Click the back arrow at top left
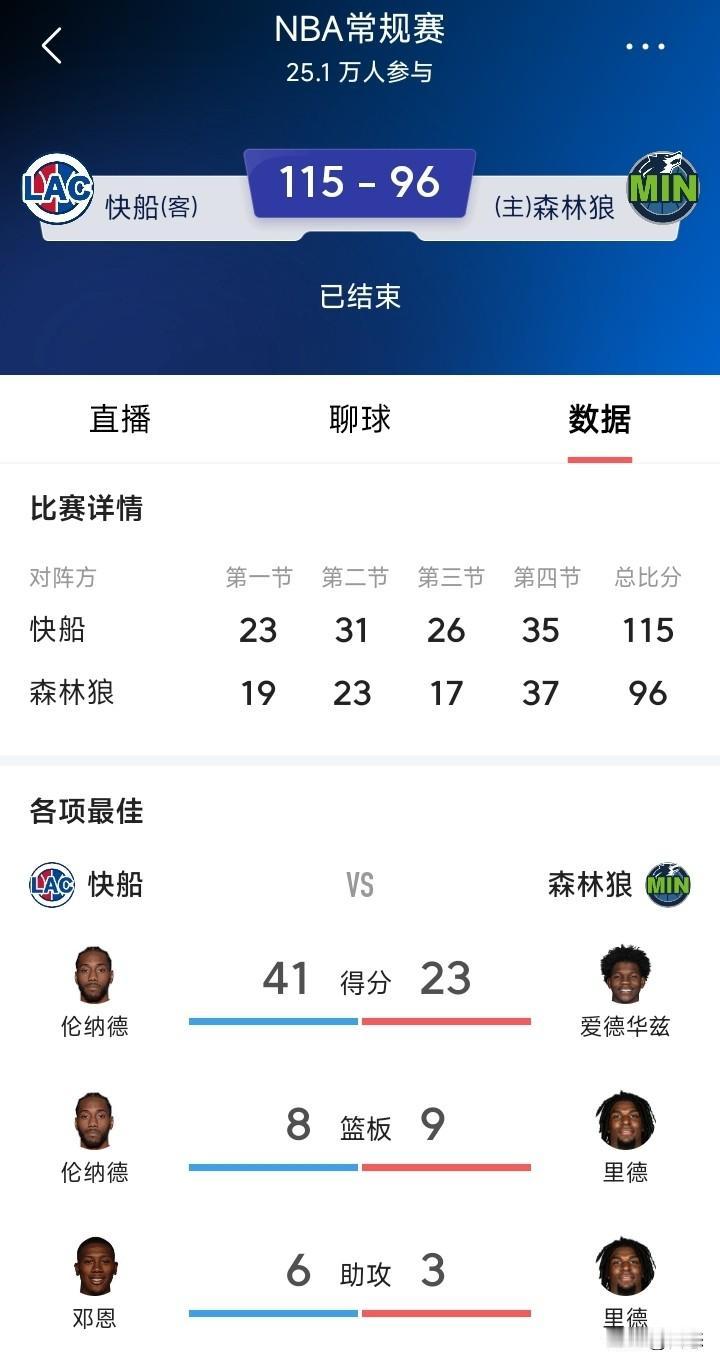This screenshot has height=1365, width=720. pyautogui.click(x=52, y=46)
